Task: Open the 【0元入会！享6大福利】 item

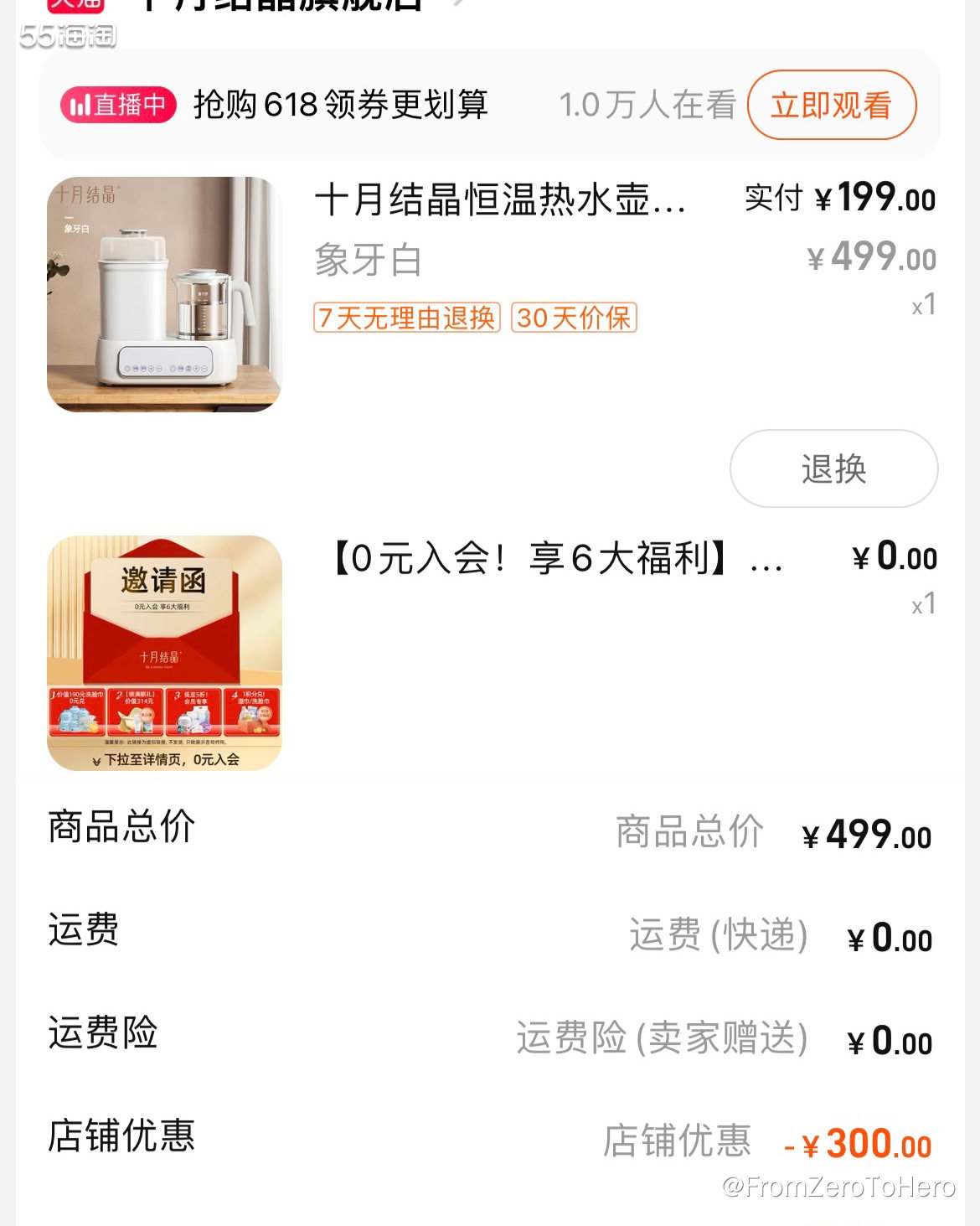Action: (x=558, y=559)
